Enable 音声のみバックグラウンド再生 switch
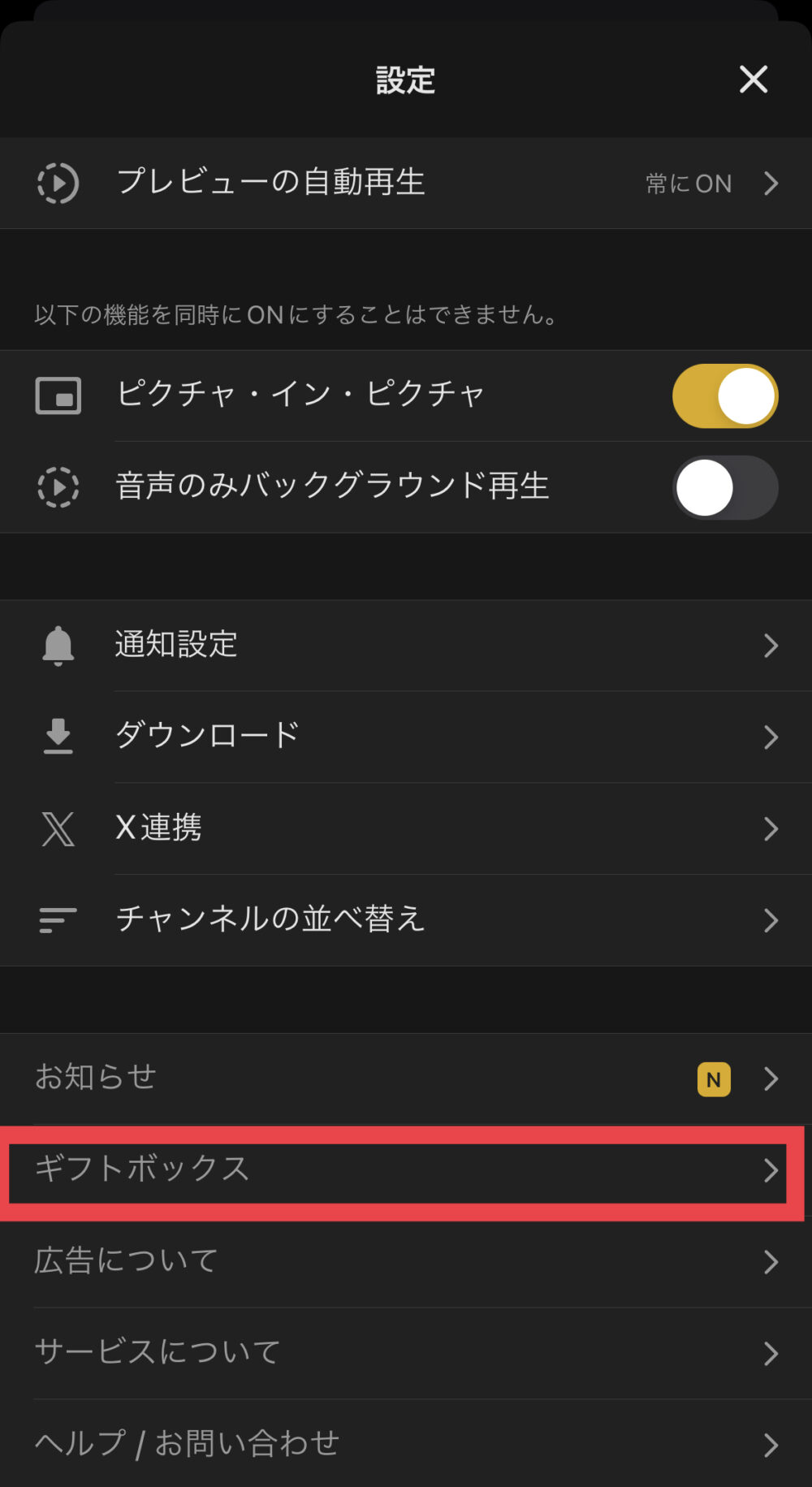The image size is (812, 1487). 724,487
